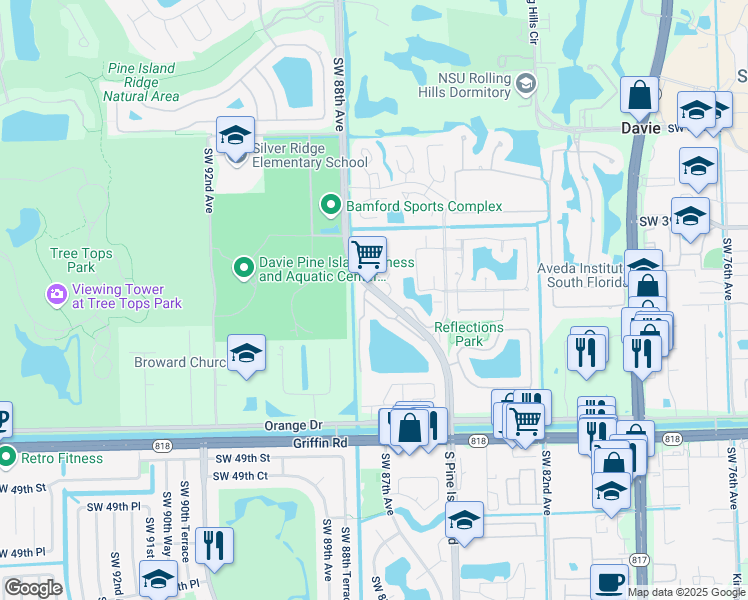Open the school pin near SW 91st

(158, 579)
